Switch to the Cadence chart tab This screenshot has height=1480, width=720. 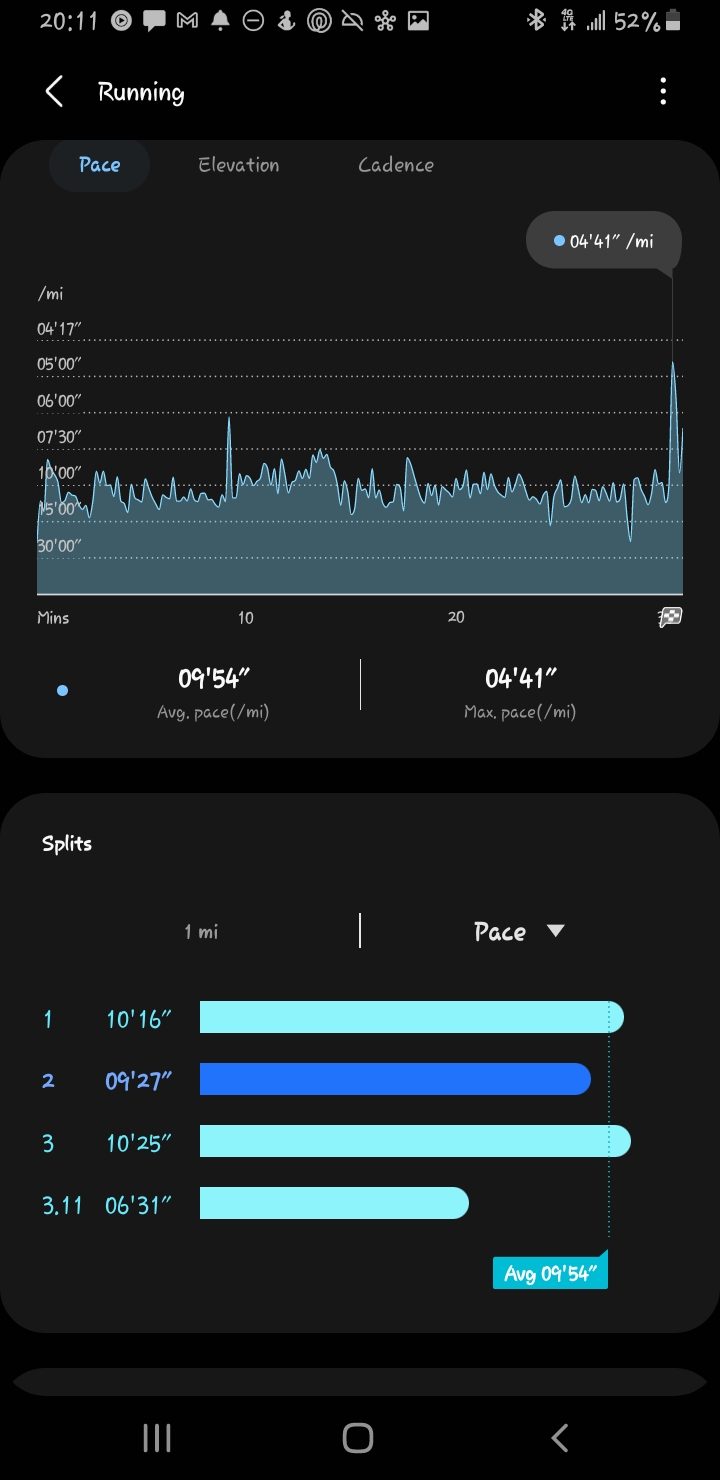tap(396, 165)
